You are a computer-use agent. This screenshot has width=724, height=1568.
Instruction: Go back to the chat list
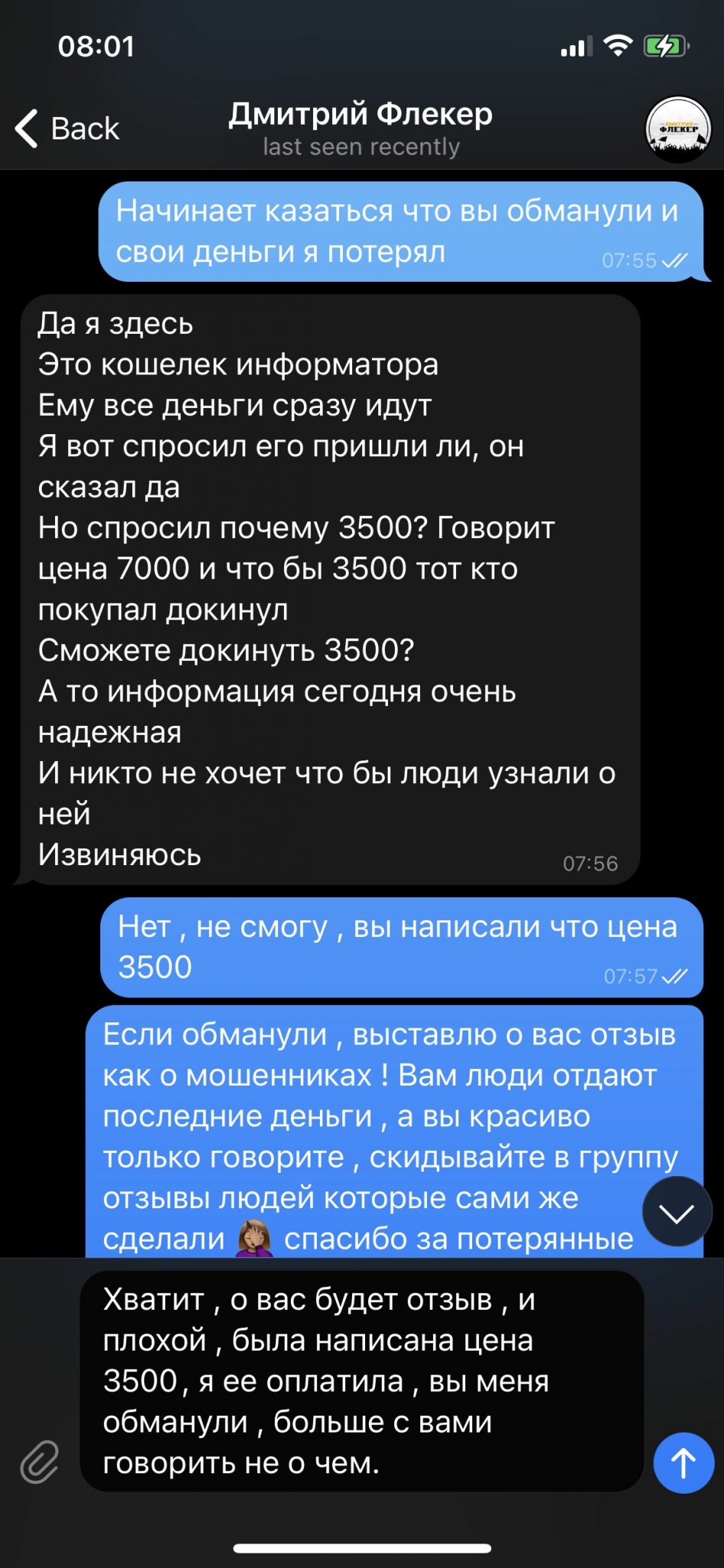[67, 128]
